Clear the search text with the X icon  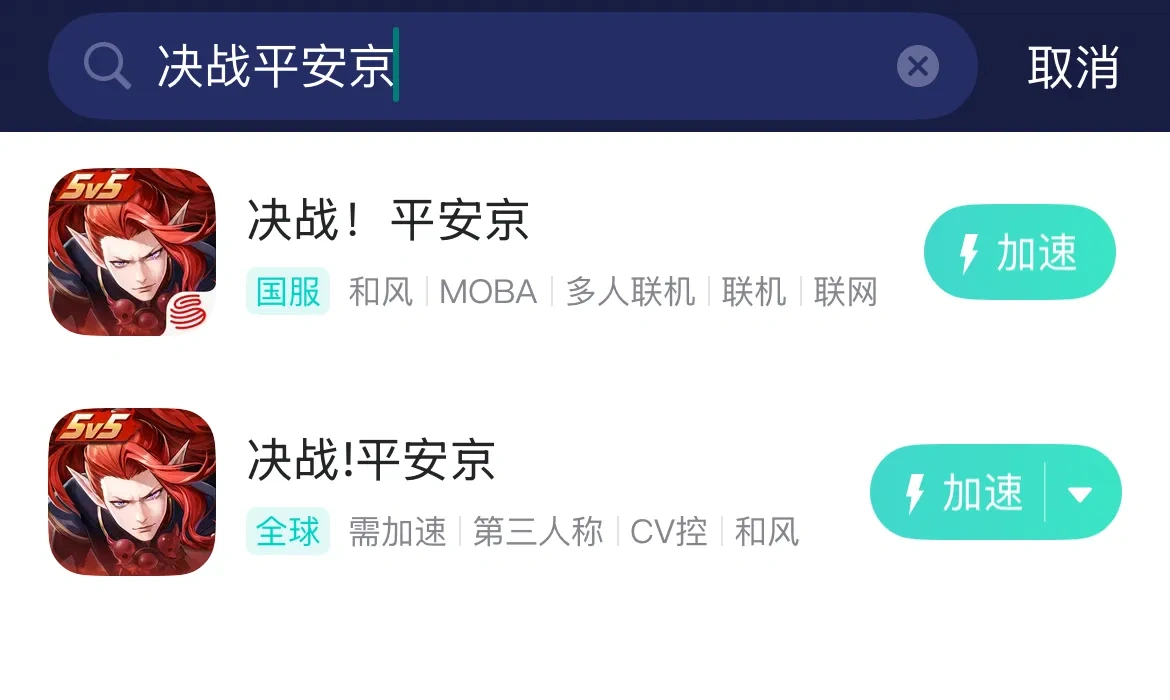pyautogui.click(x=917, y=67)
